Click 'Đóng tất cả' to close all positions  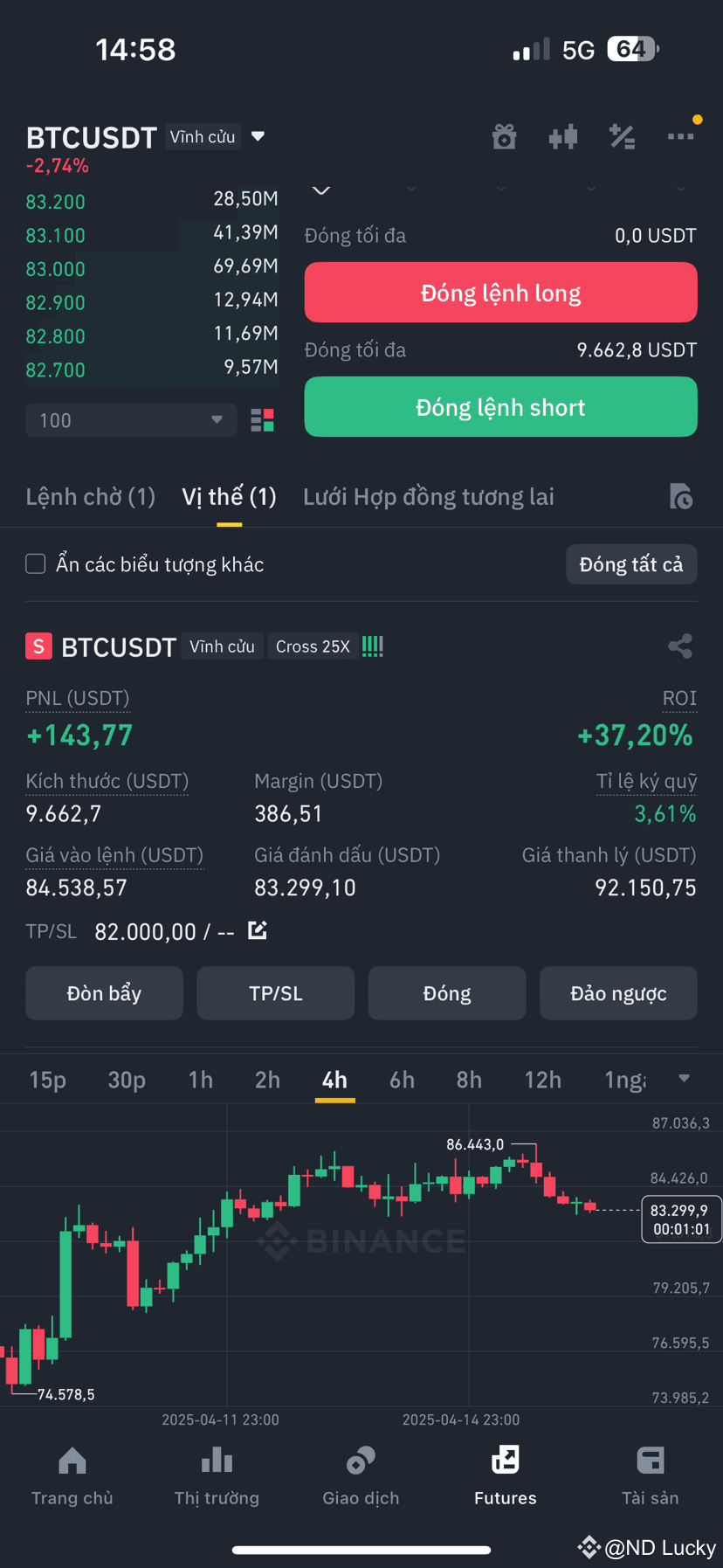[x=631, y=563]
